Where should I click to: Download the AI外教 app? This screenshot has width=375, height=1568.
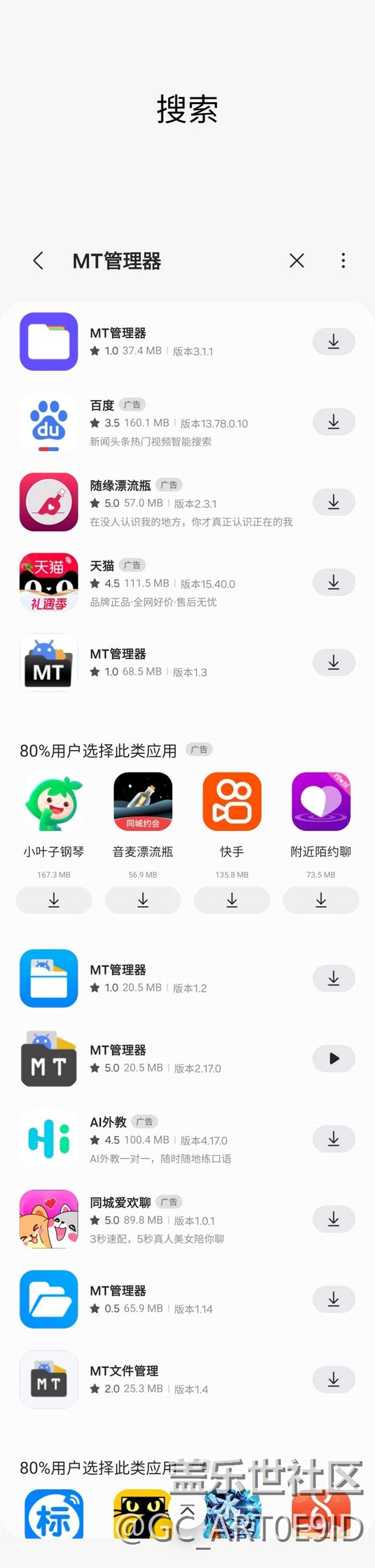(x=333, y=1139)
